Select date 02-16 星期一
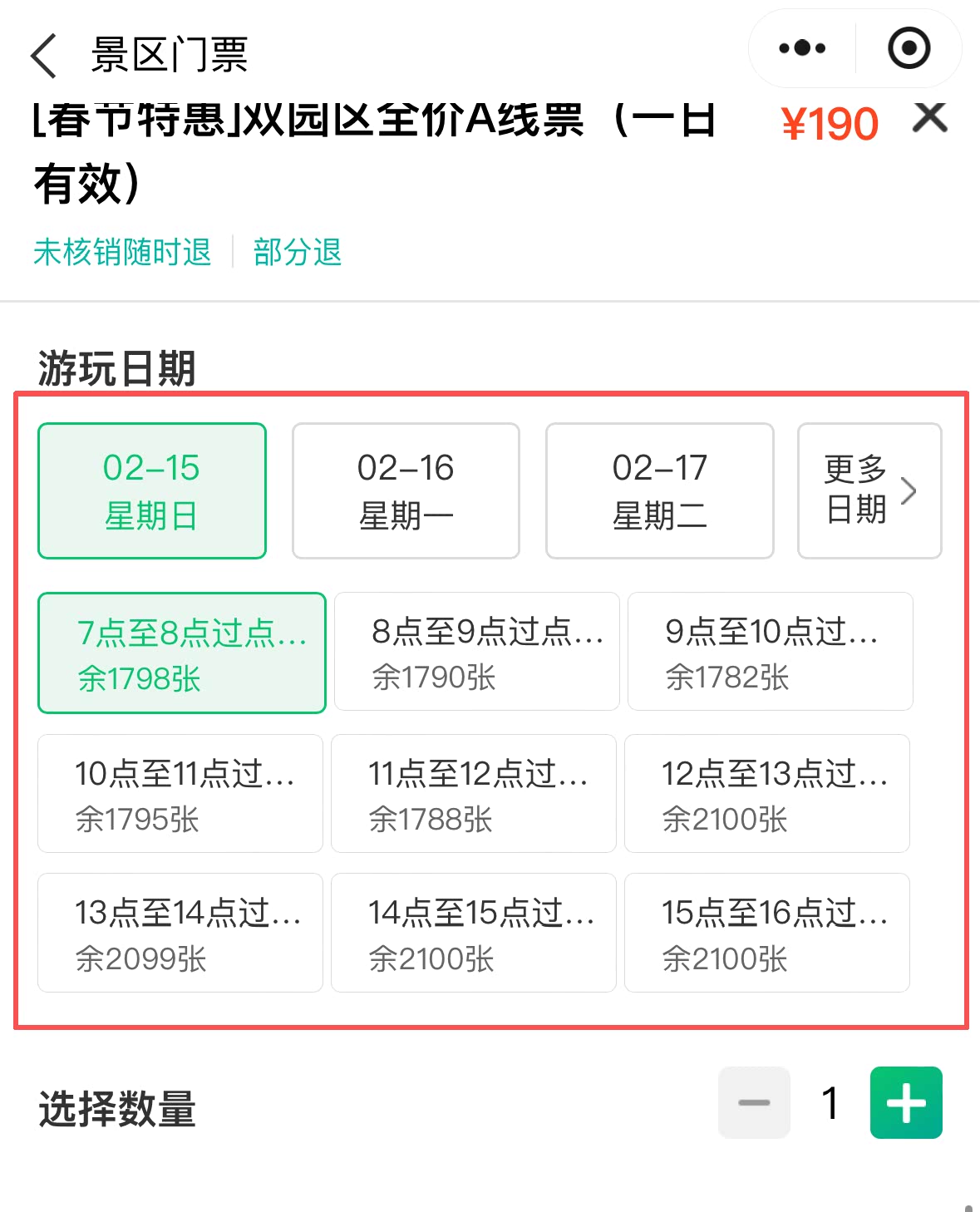 (406, 490)
